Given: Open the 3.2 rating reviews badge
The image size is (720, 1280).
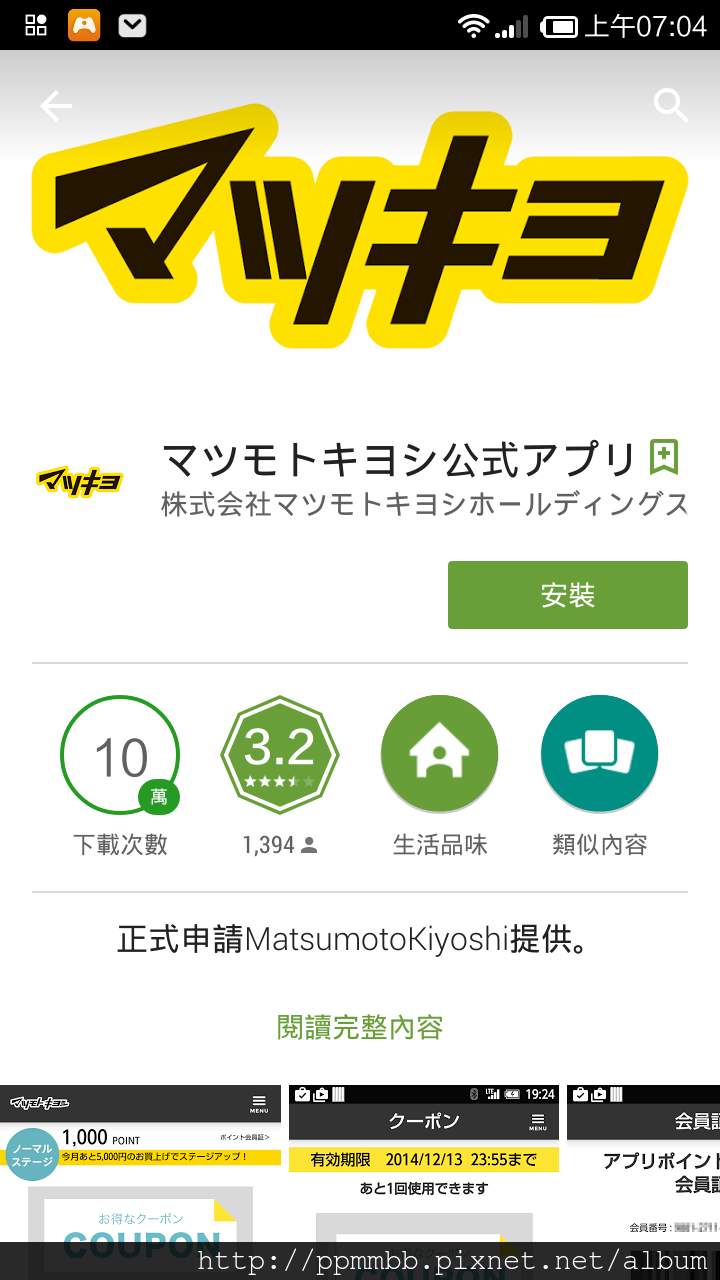Looking at the screenshot, I should pyautogui.click(x=280, y=755).
